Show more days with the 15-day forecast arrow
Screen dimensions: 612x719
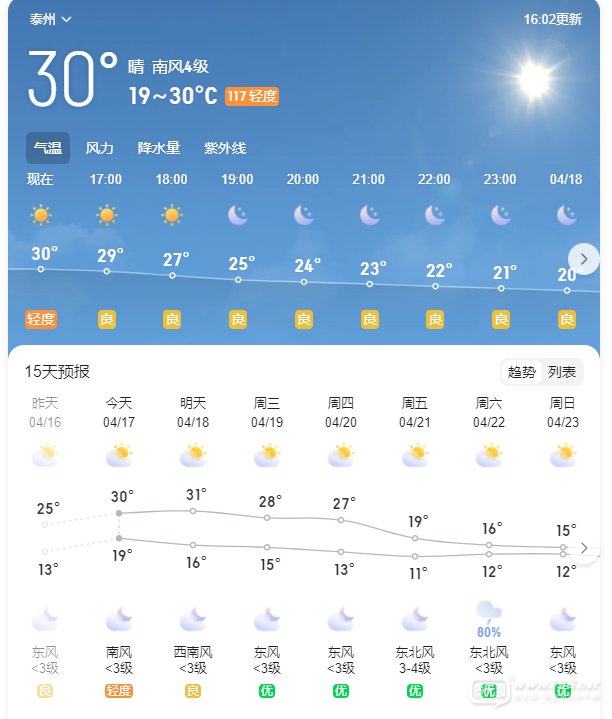tap(584, 548)
